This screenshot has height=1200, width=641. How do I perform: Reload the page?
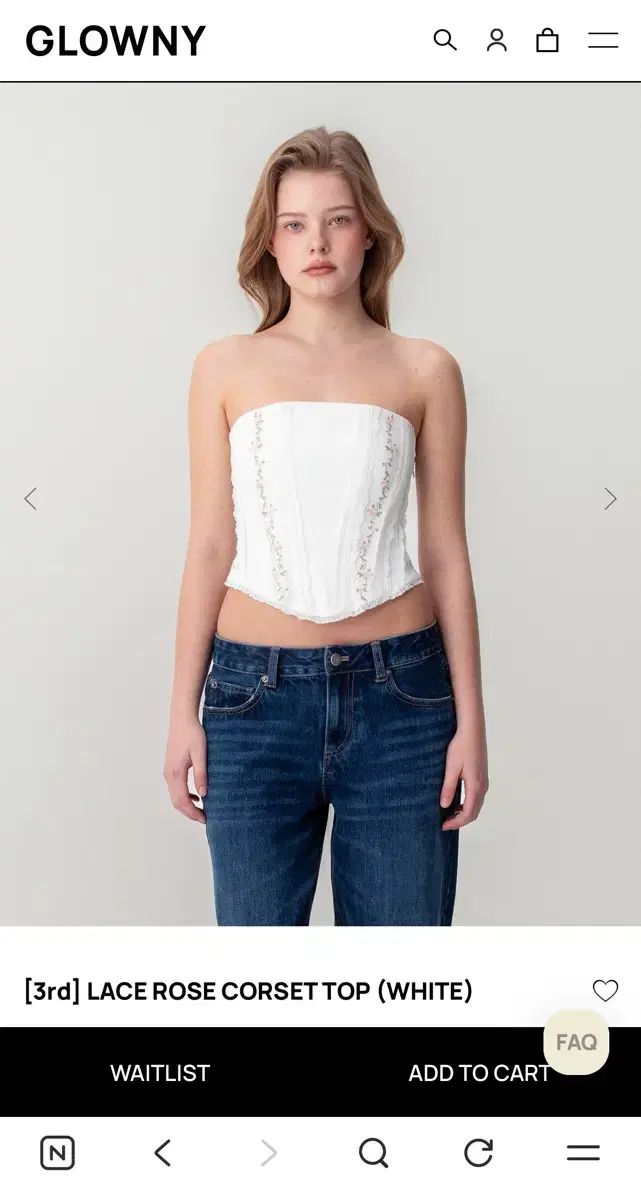tap(478, 1153)
